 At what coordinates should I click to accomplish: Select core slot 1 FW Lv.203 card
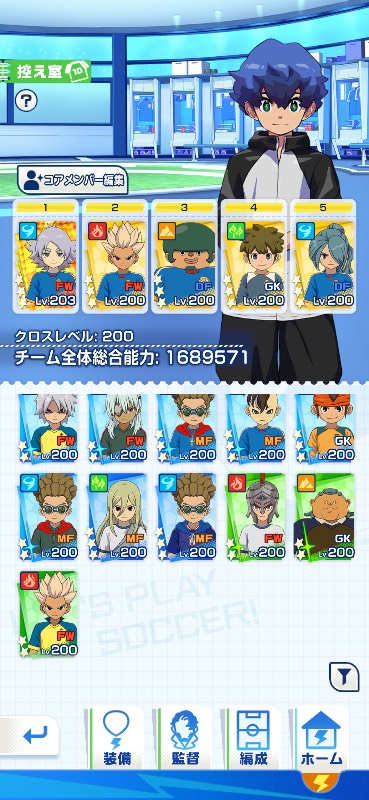coord(46,256)
